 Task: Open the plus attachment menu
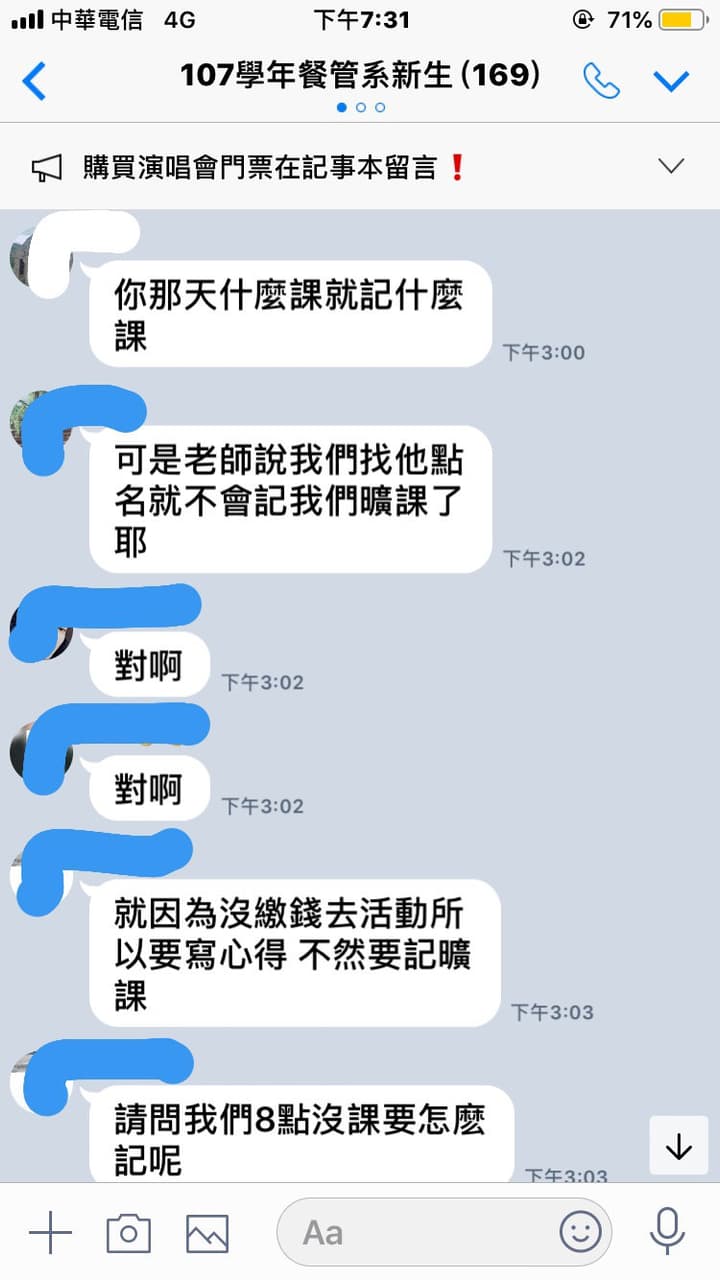[50, 1232]
